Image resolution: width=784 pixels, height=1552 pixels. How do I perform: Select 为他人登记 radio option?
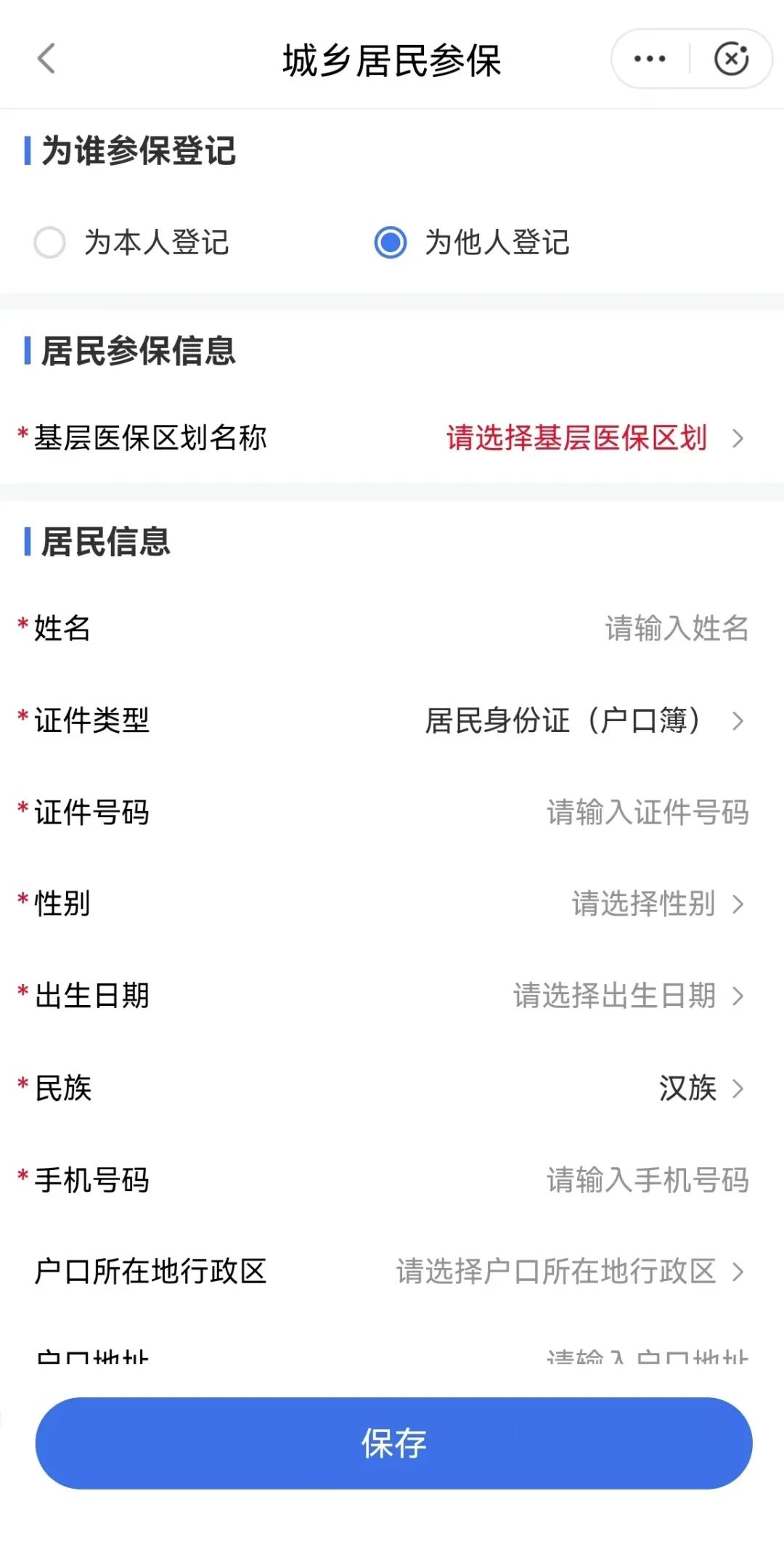tap(391, 243)
